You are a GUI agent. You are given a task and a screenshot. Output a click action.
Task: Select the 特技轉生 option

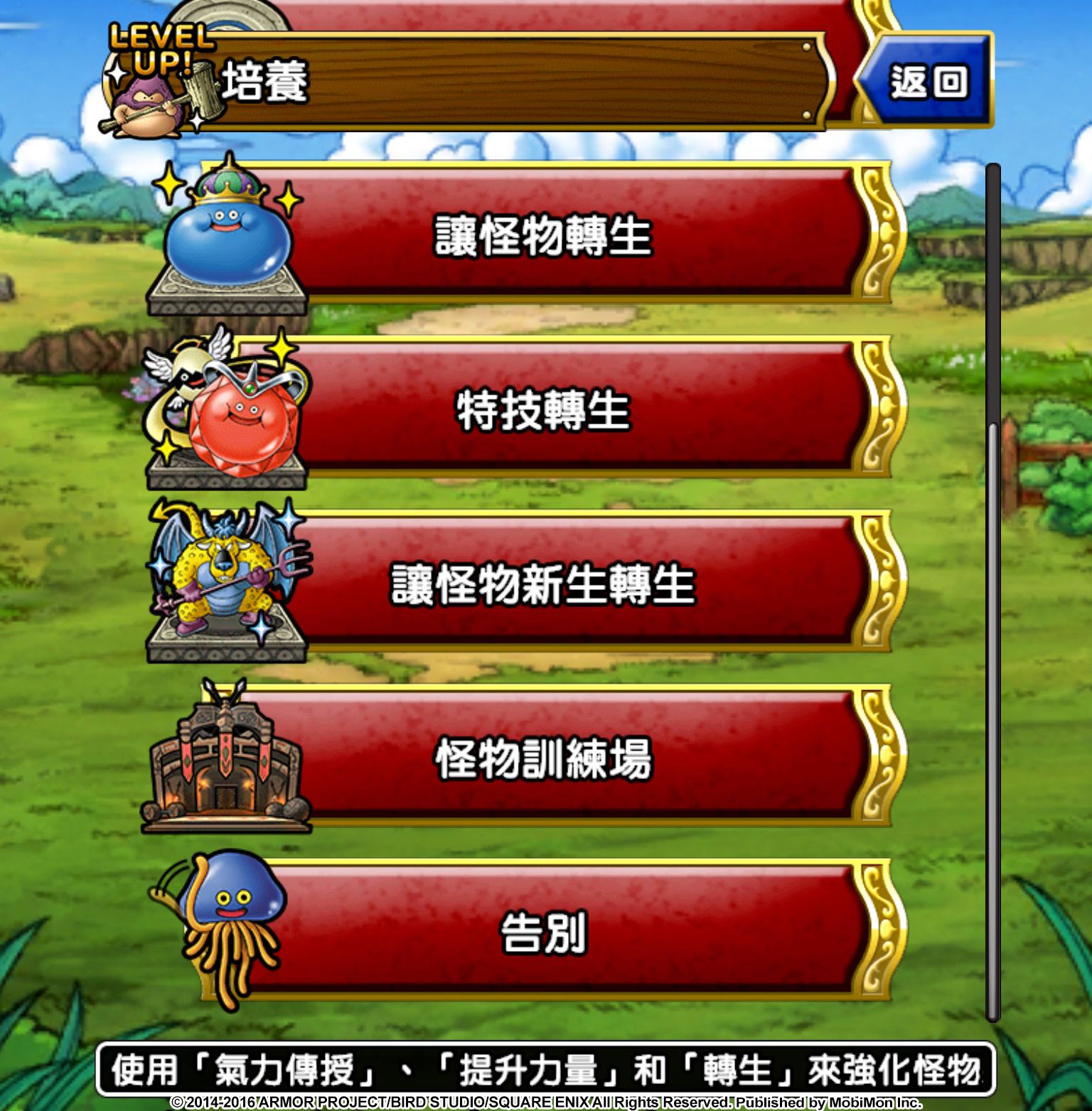point(543,410)
